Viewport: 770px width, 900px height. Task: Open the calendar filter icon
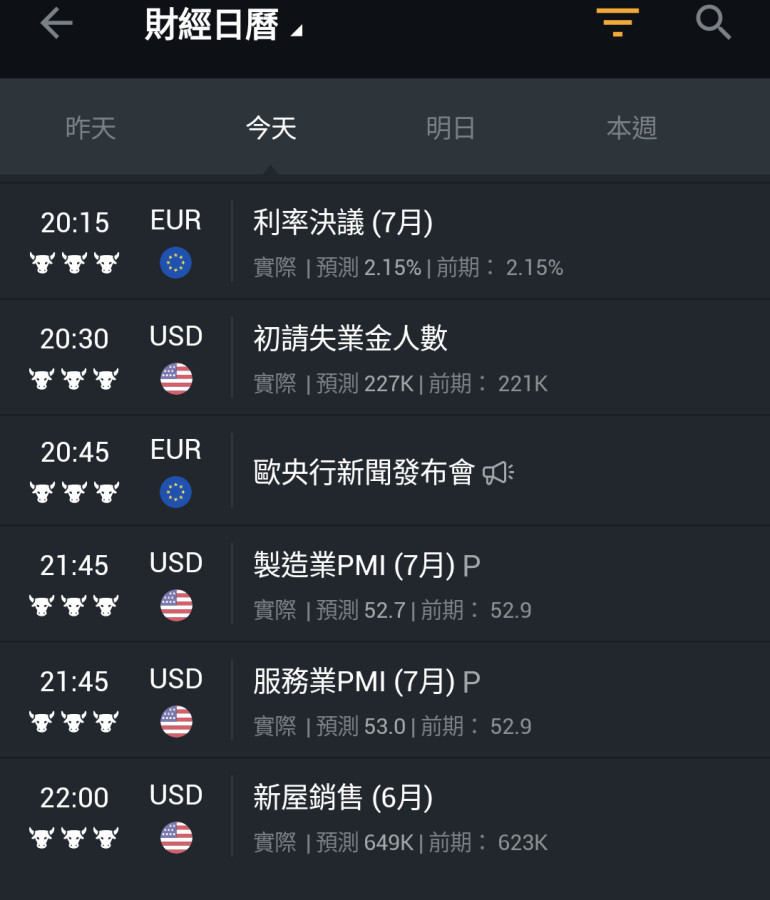click(x=617, y=22)
